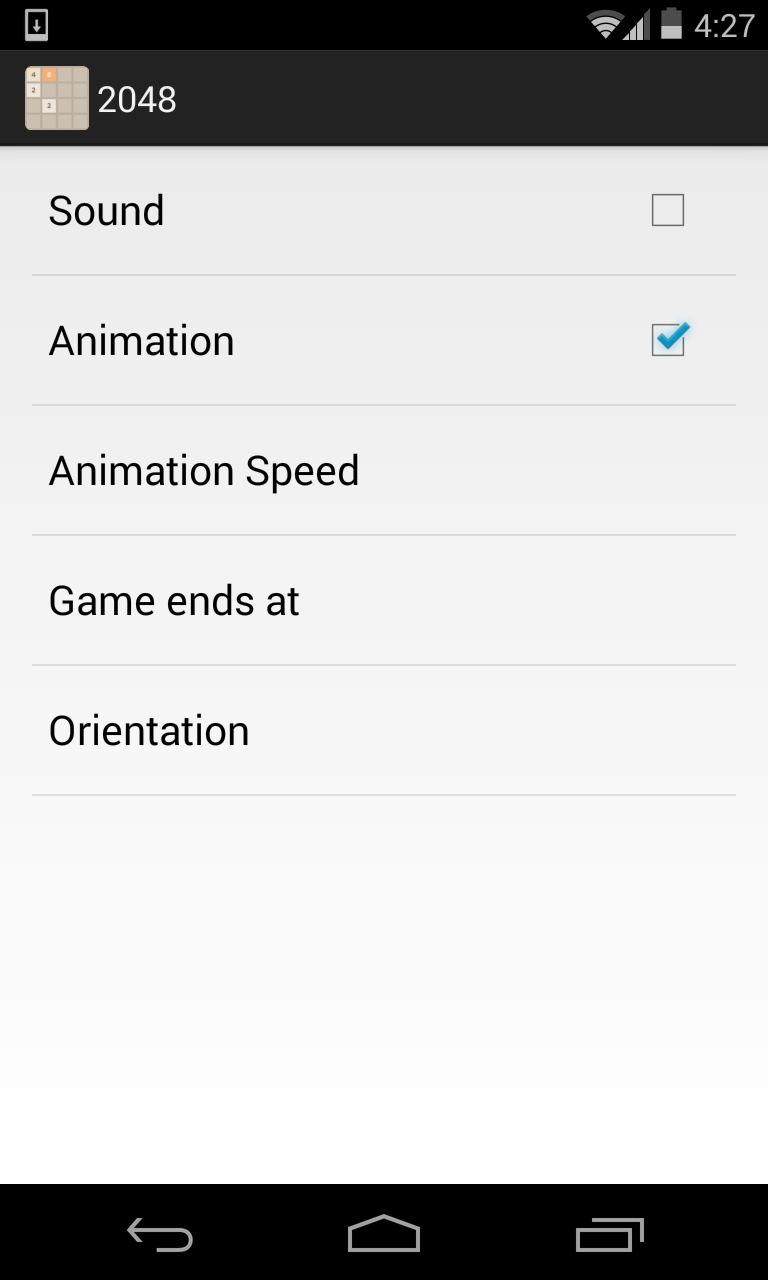Disable the Animation checkbox

[667, 340]
